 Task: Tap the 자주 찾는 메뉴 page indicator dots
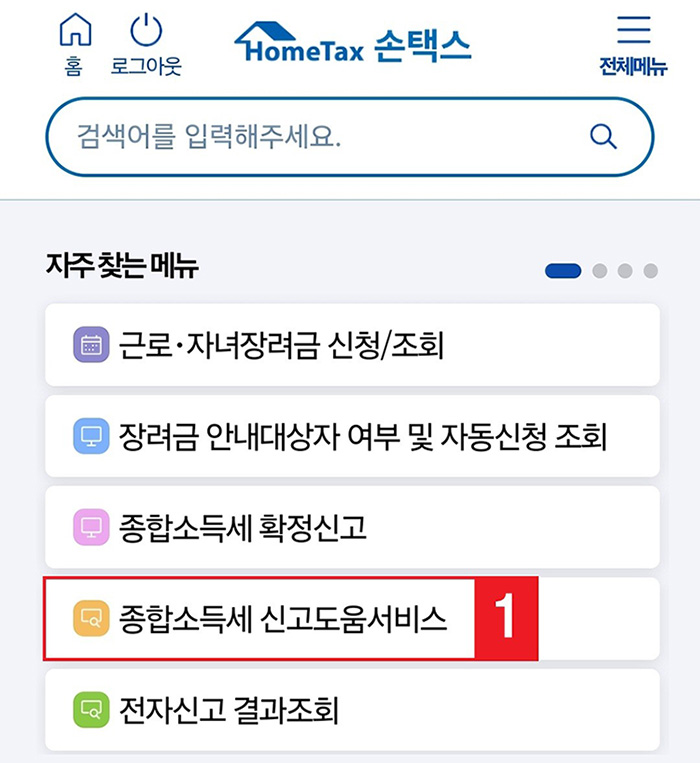pyautogui.click(x=601, y=270)
